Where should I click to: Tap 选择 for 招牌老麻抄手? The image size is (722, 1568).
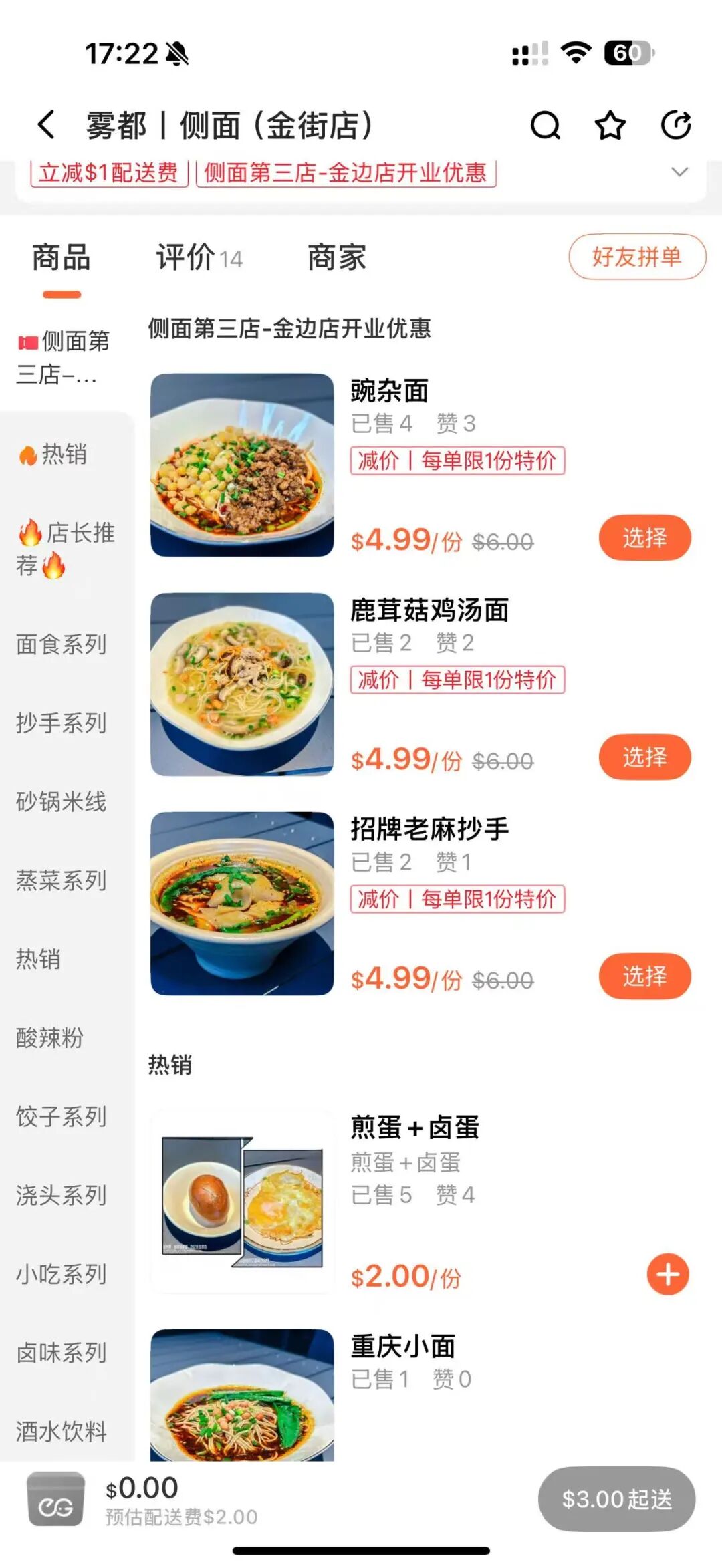click(644, 976)
